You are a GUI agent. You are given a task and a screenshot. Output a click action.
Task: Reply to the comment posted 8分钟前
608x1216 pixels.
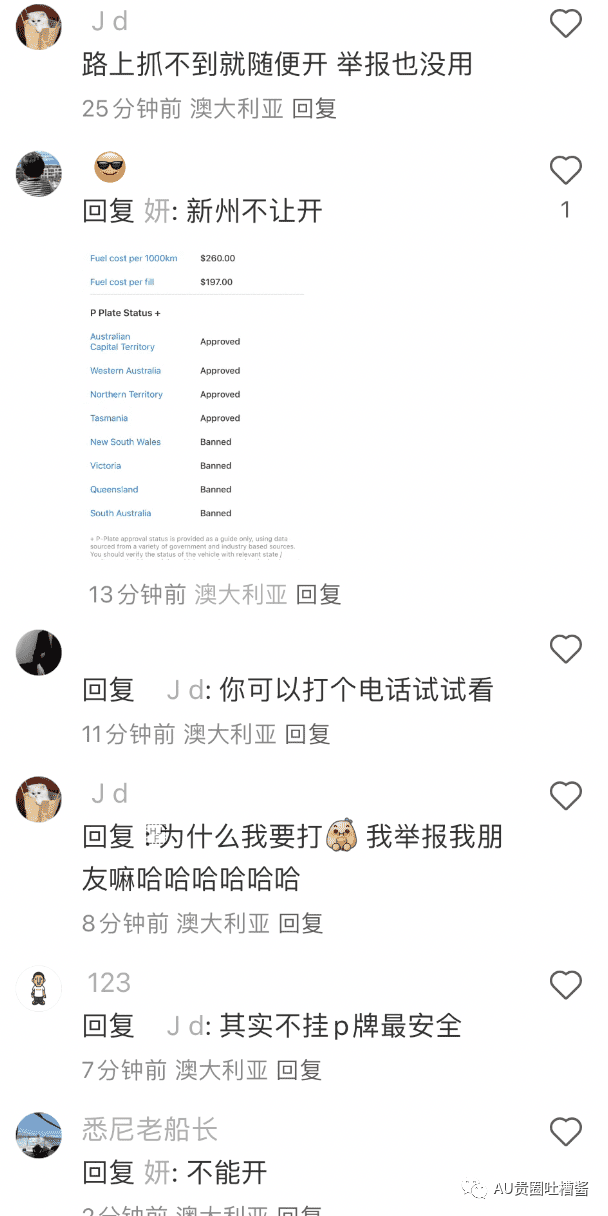click(x=300, y=924)
